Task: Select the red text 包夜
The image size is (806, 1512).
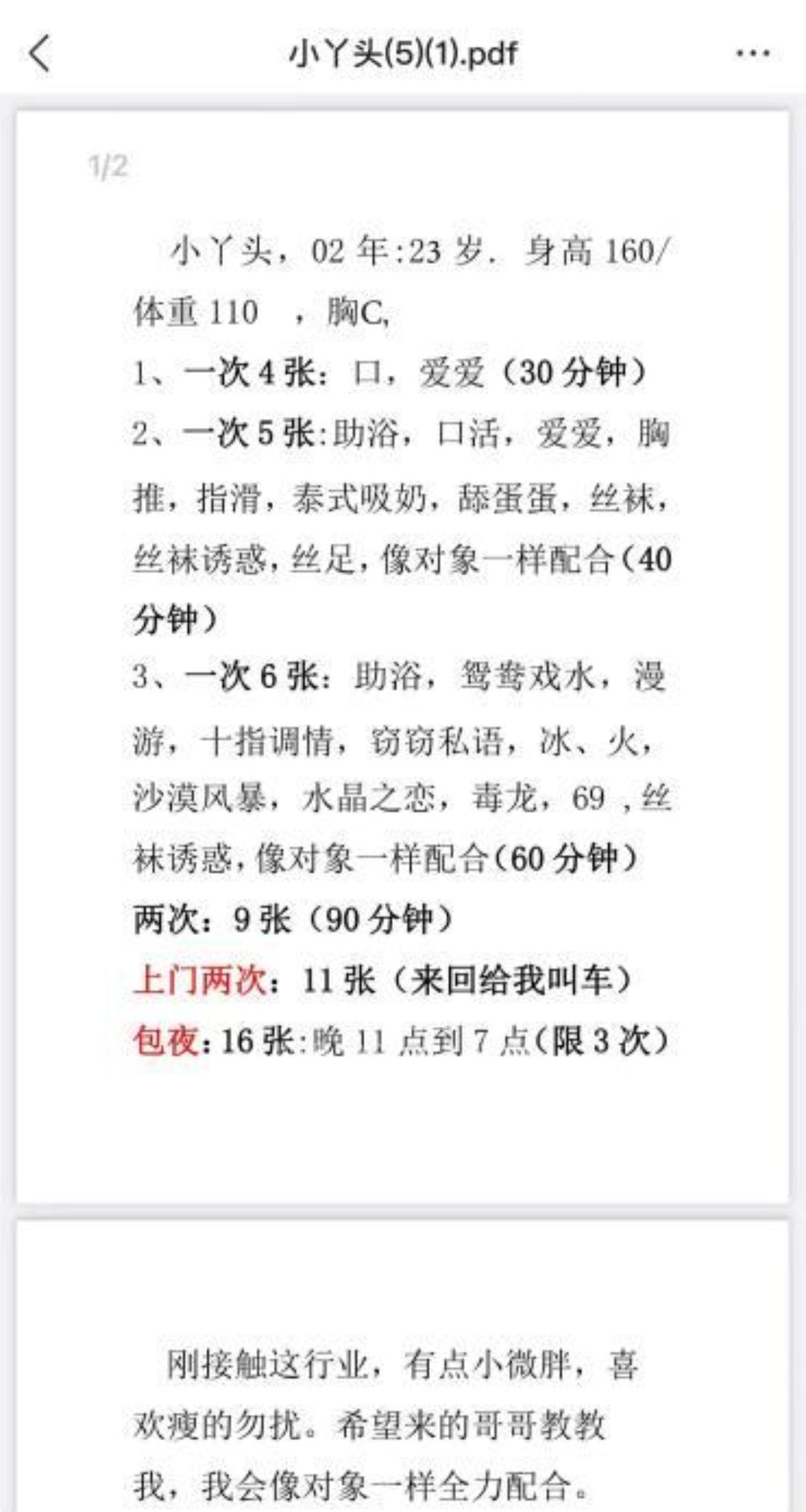Action: coord(168,1038)
